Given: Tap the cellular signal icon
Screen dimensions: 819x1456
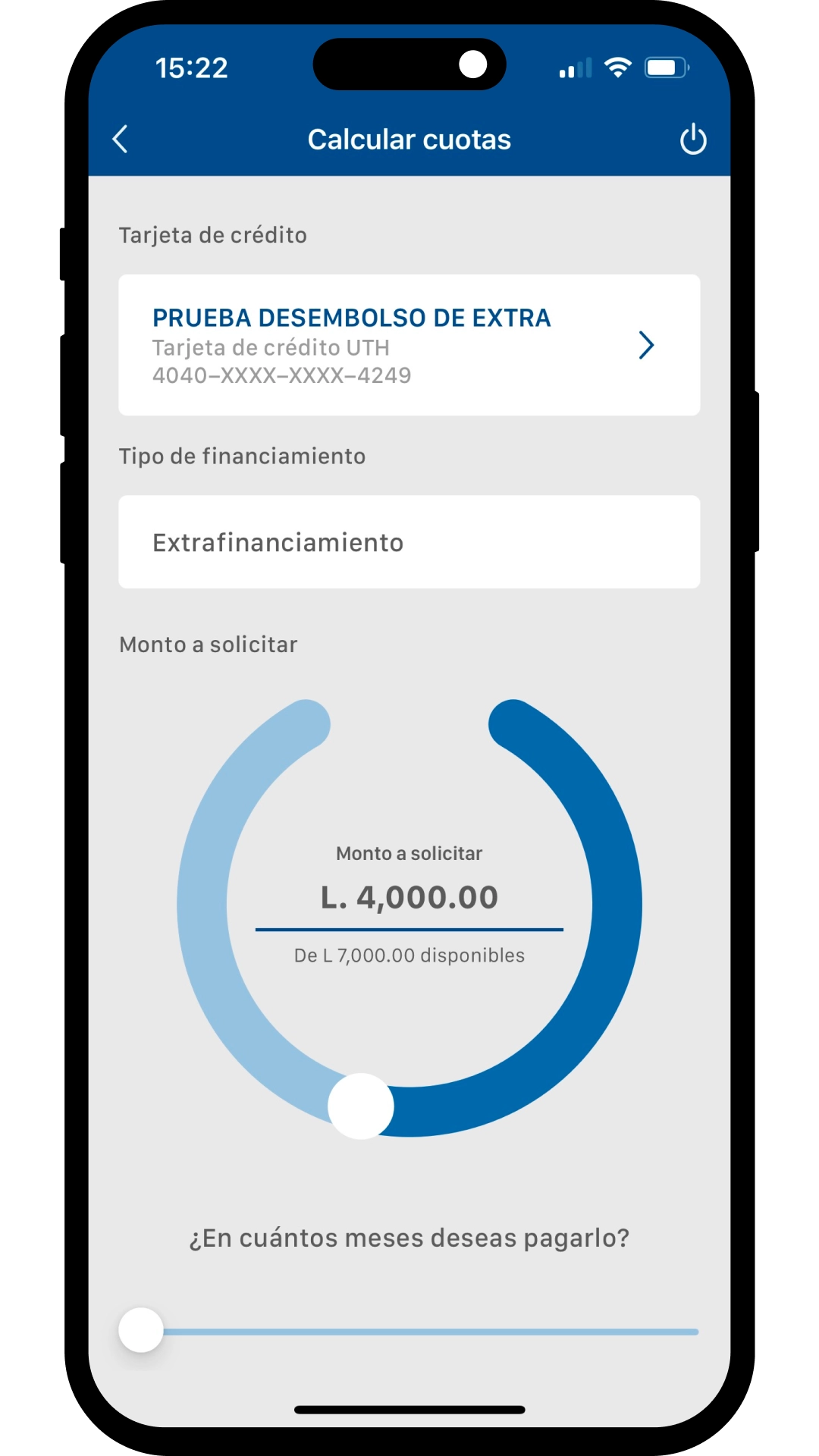Looking at the screenshot, I should tap(574, 70).
